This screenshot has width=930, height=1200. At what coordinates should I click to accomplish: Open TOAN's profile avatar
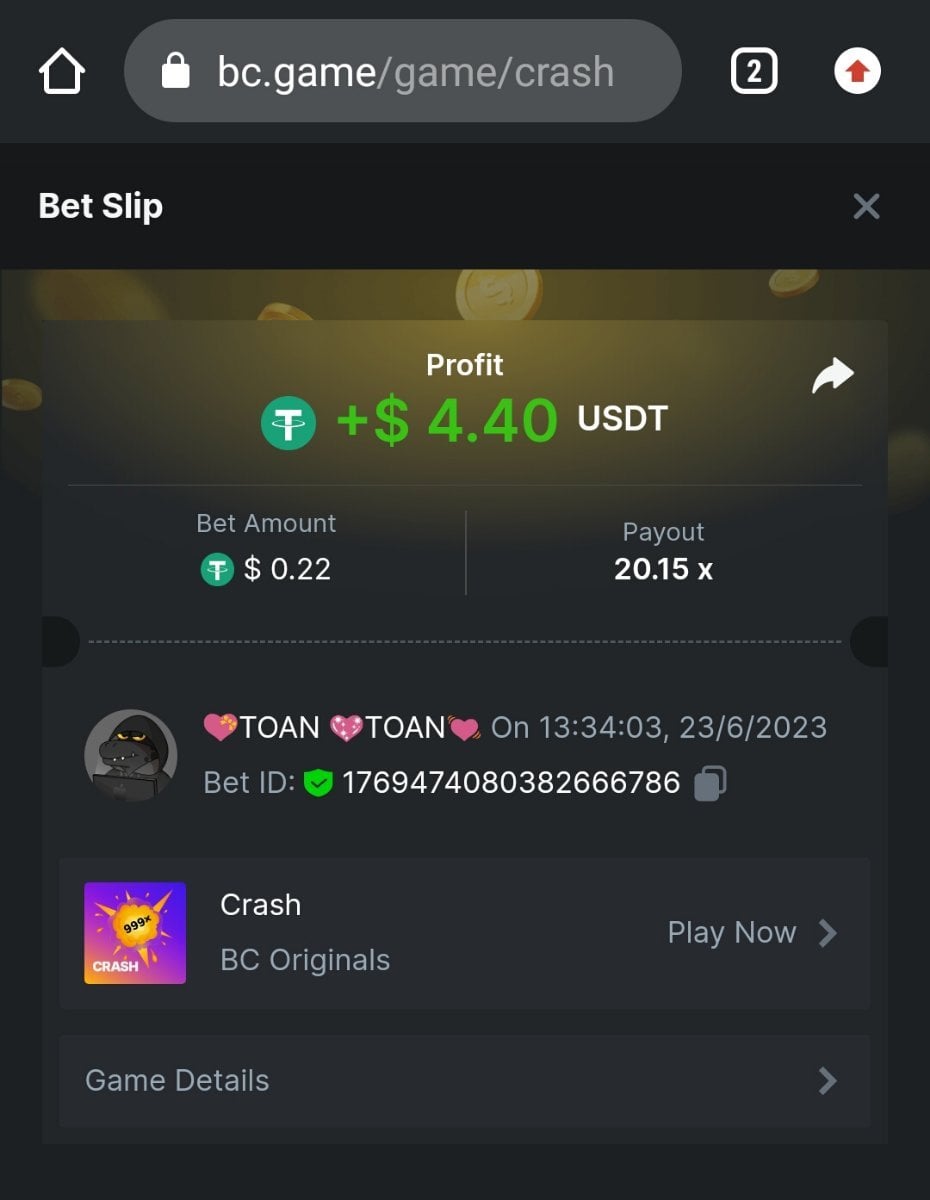pos(130,756)
